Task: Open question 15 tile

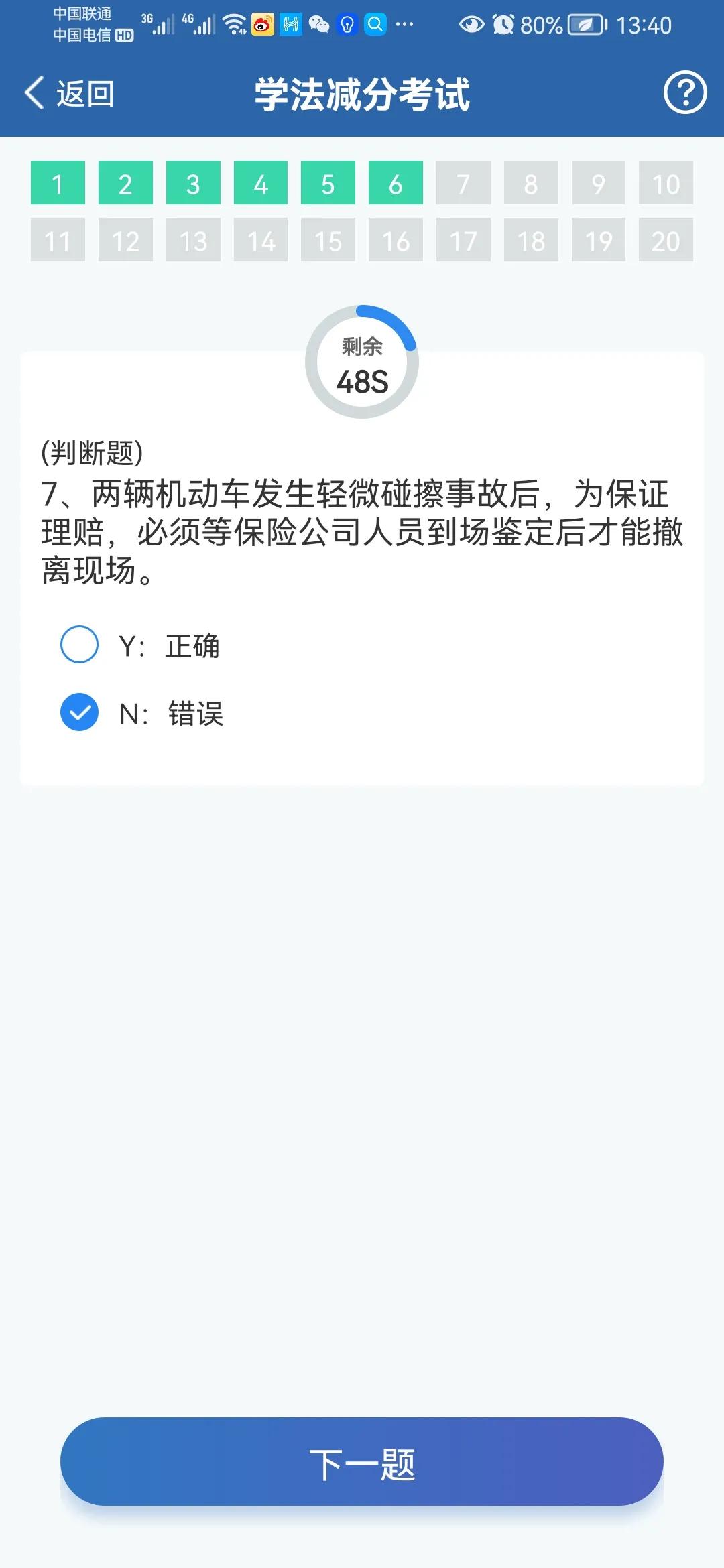Action: tap(328, 239)
